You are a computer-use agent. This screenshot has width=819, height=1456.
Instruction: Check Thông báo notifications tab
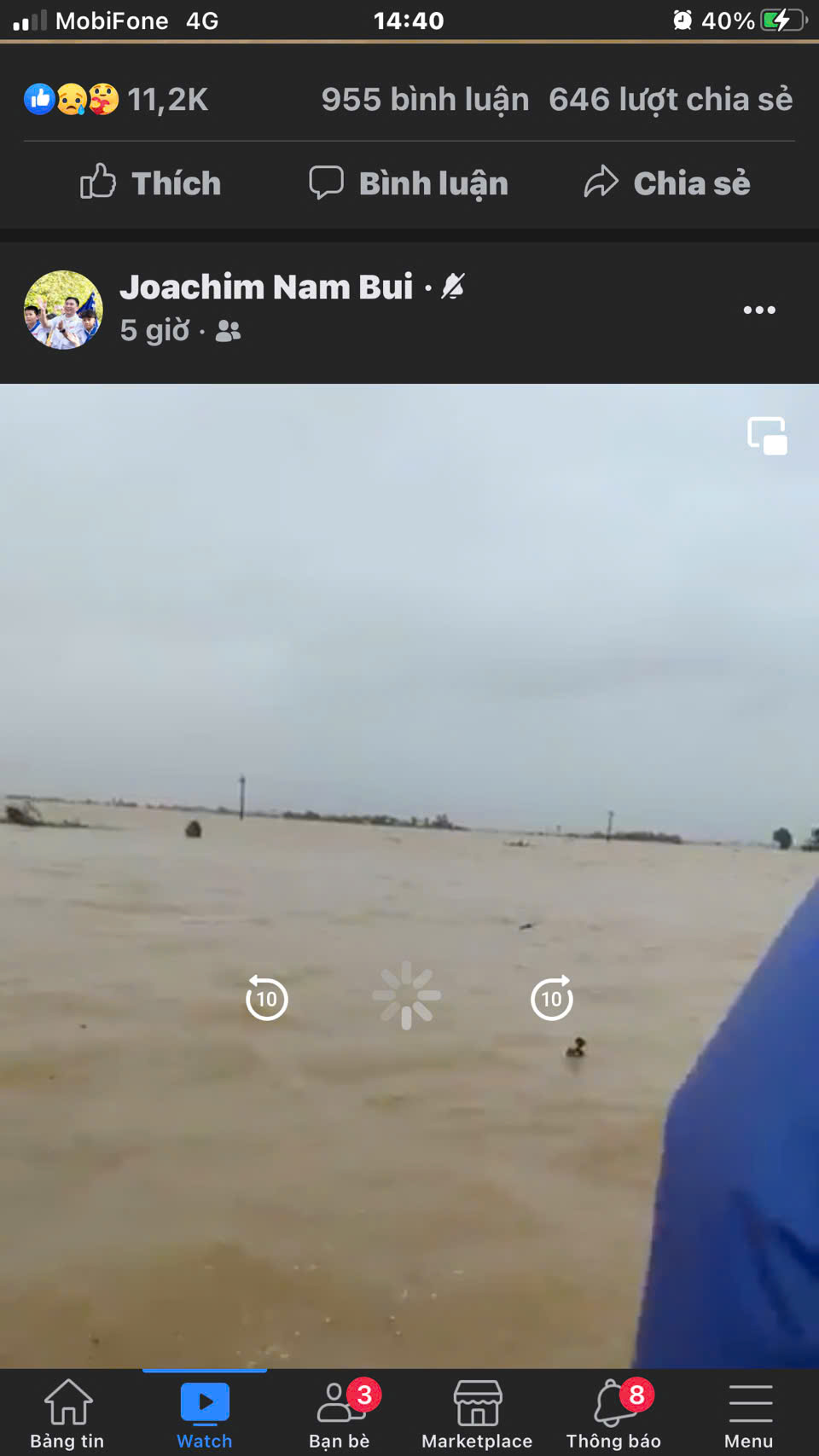(x=613, y=1413)
